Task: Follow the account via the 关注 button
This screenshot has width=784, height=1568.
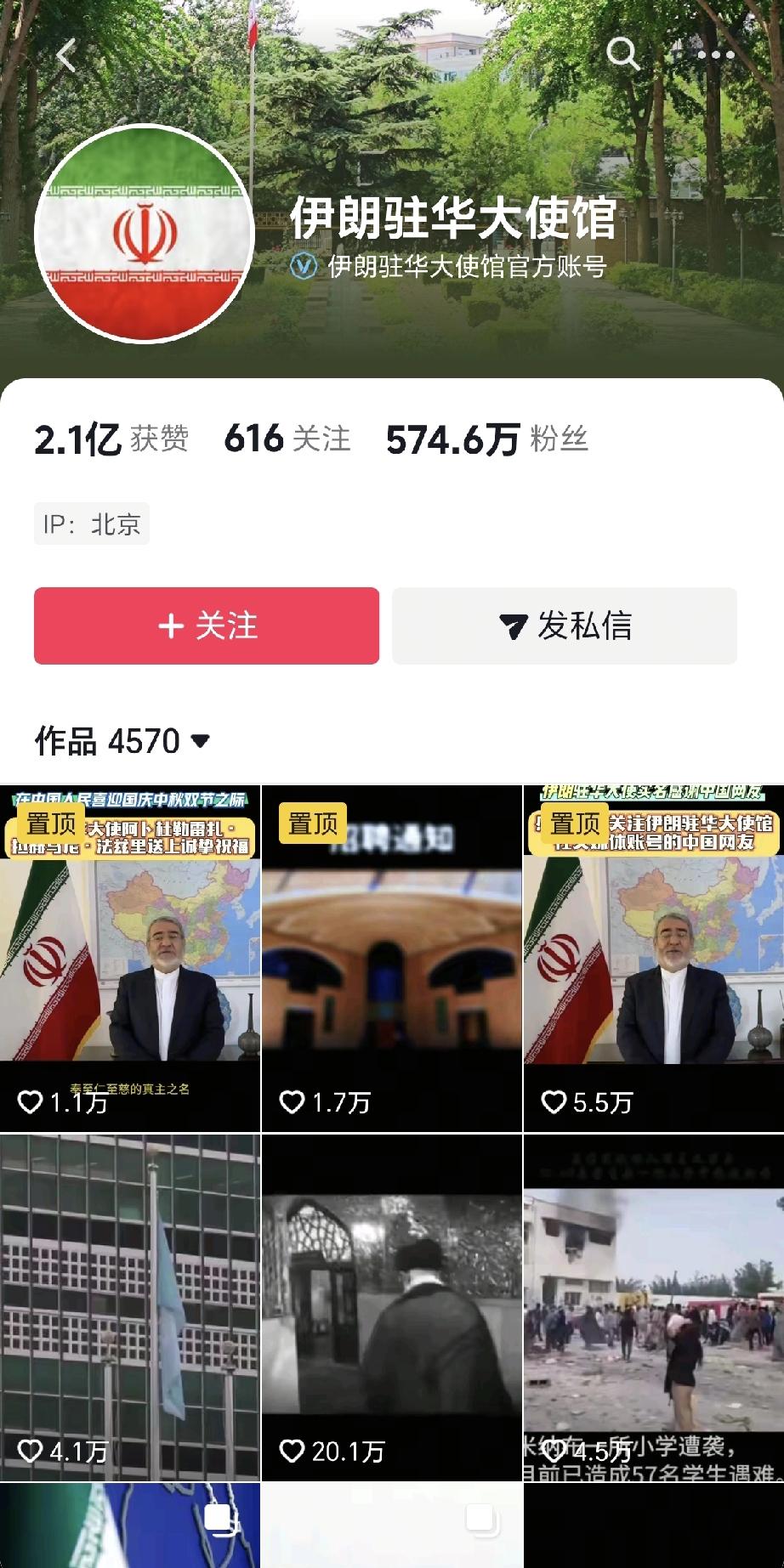Action: click(x=205, y=626)
